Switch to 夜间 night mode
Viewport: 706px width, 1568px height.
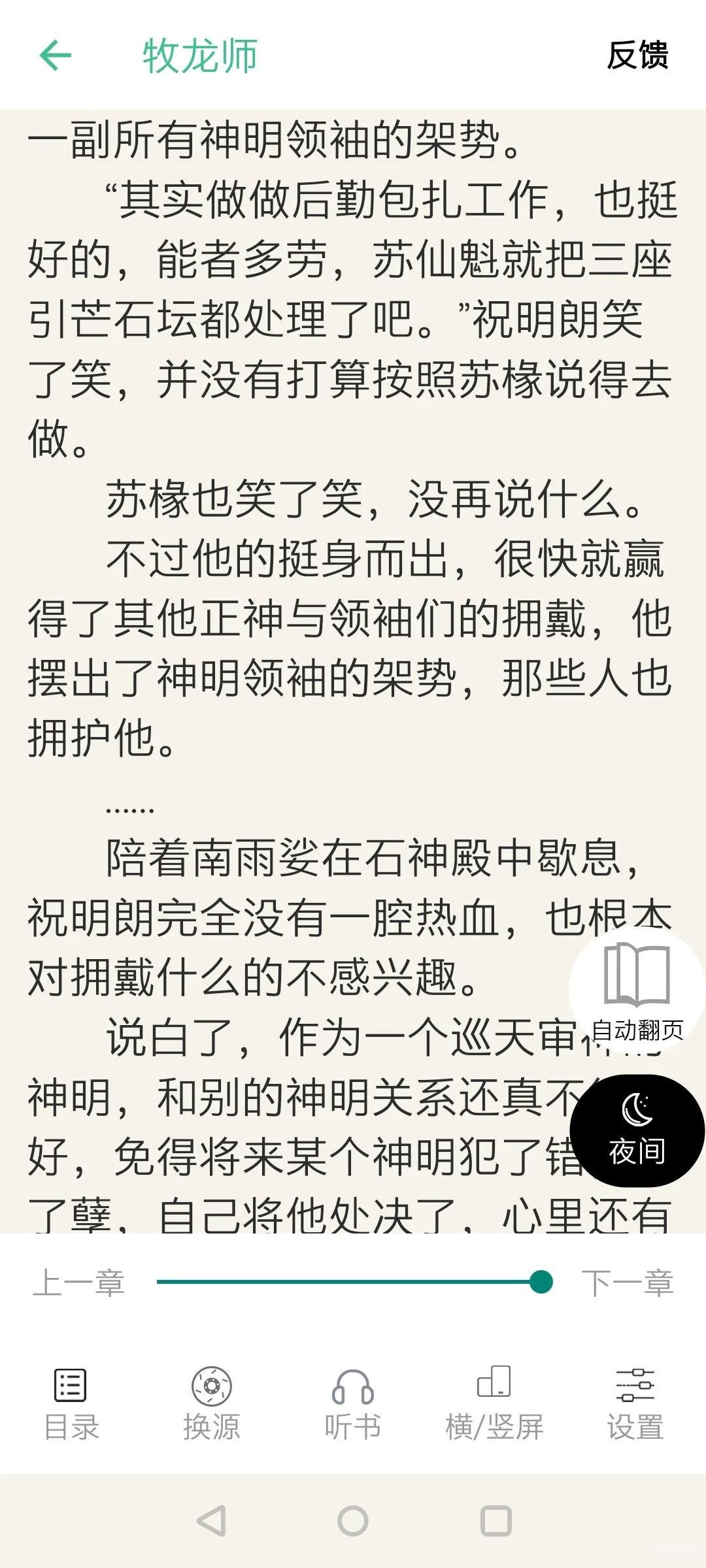637,1130
